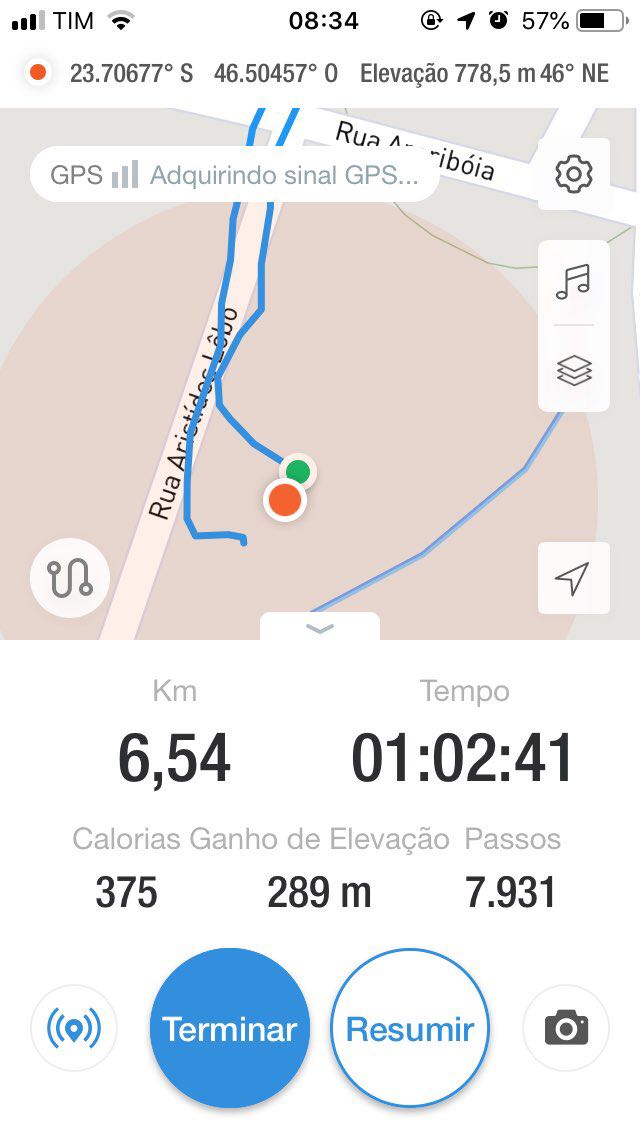Open the music controls
This screenshot has height=1136, width=640.
tap(573, 283)
